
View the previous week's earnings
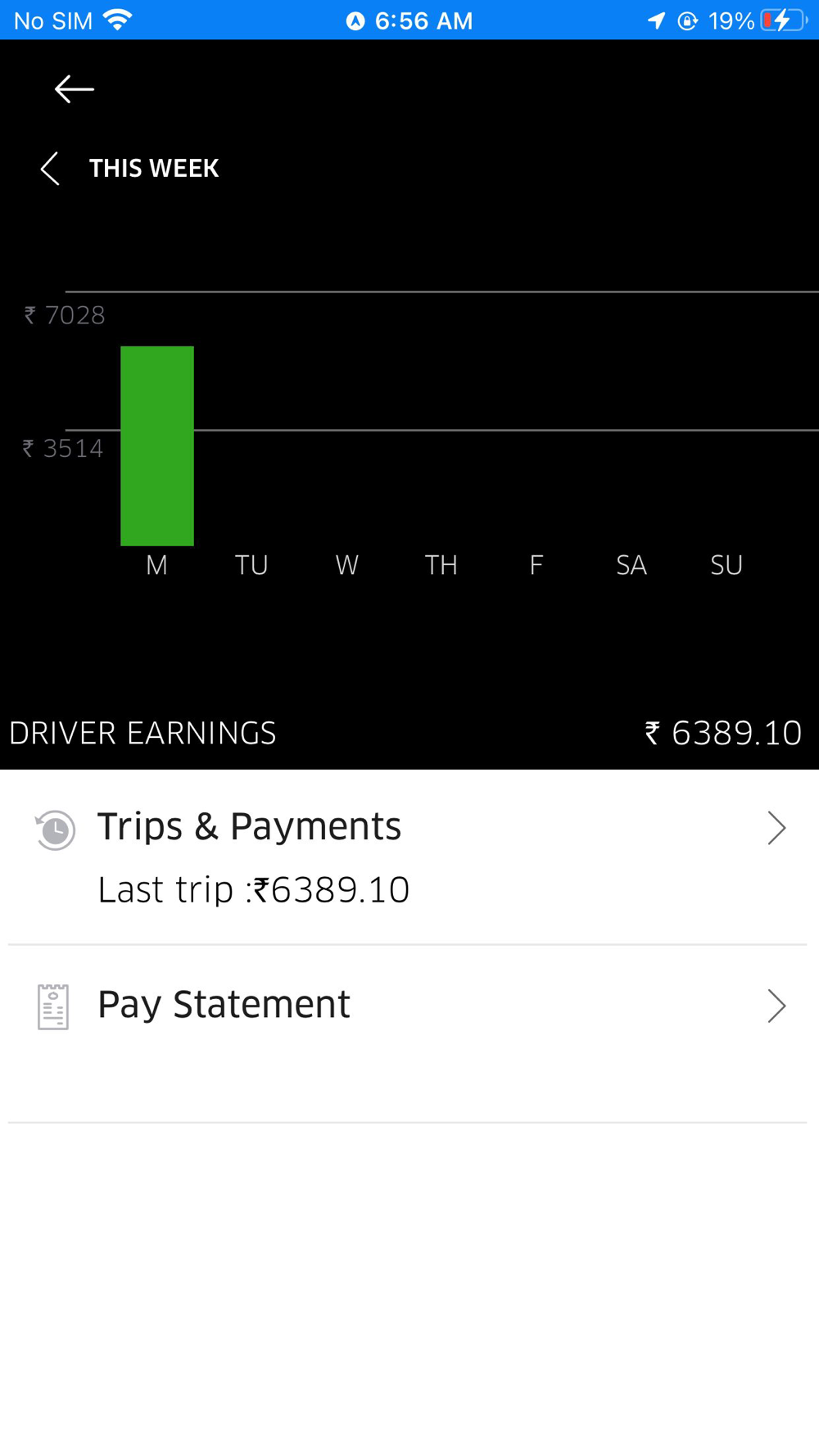50,169
